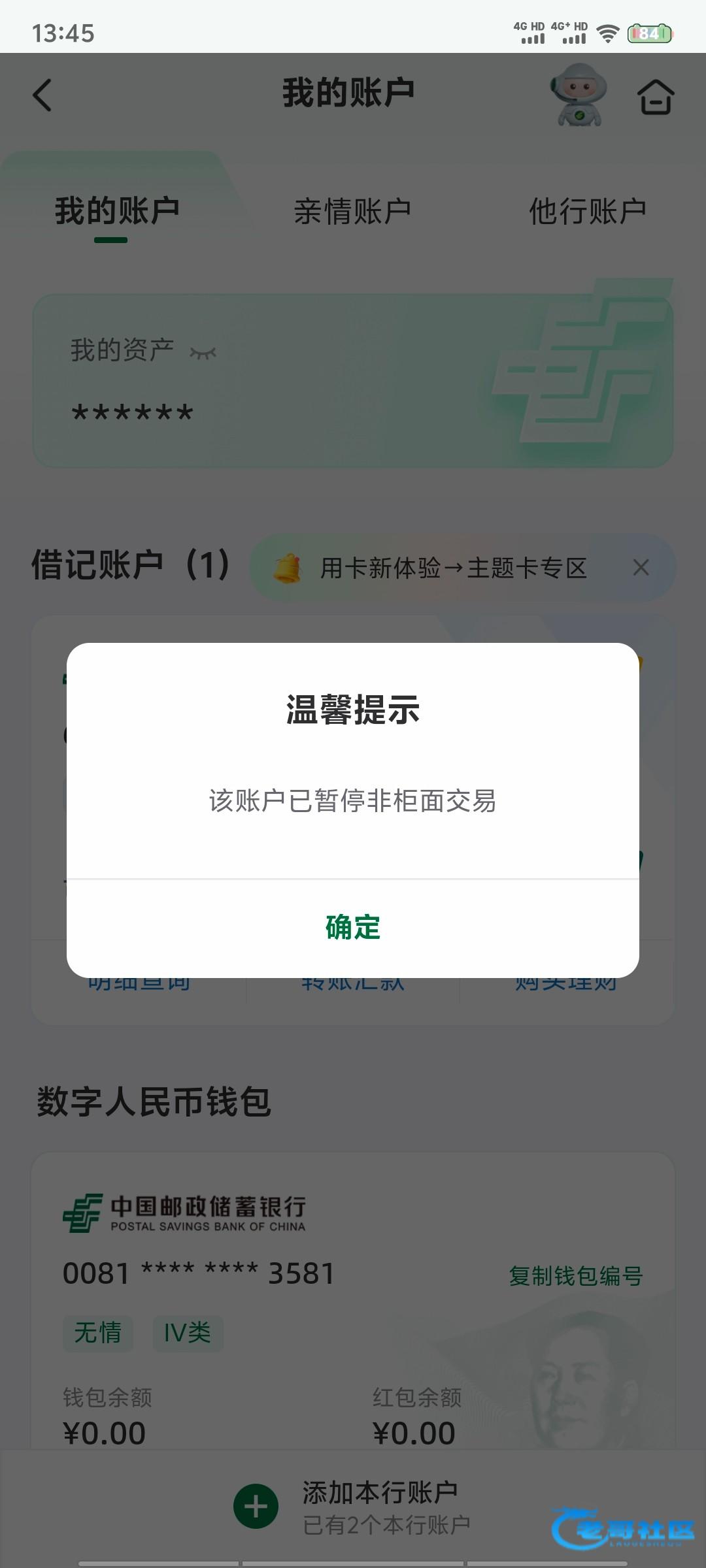Image resolution: width=706 pixels, height=1568 pixels.
Task: Return to the app home page
Action: click(x=655, y=97)
